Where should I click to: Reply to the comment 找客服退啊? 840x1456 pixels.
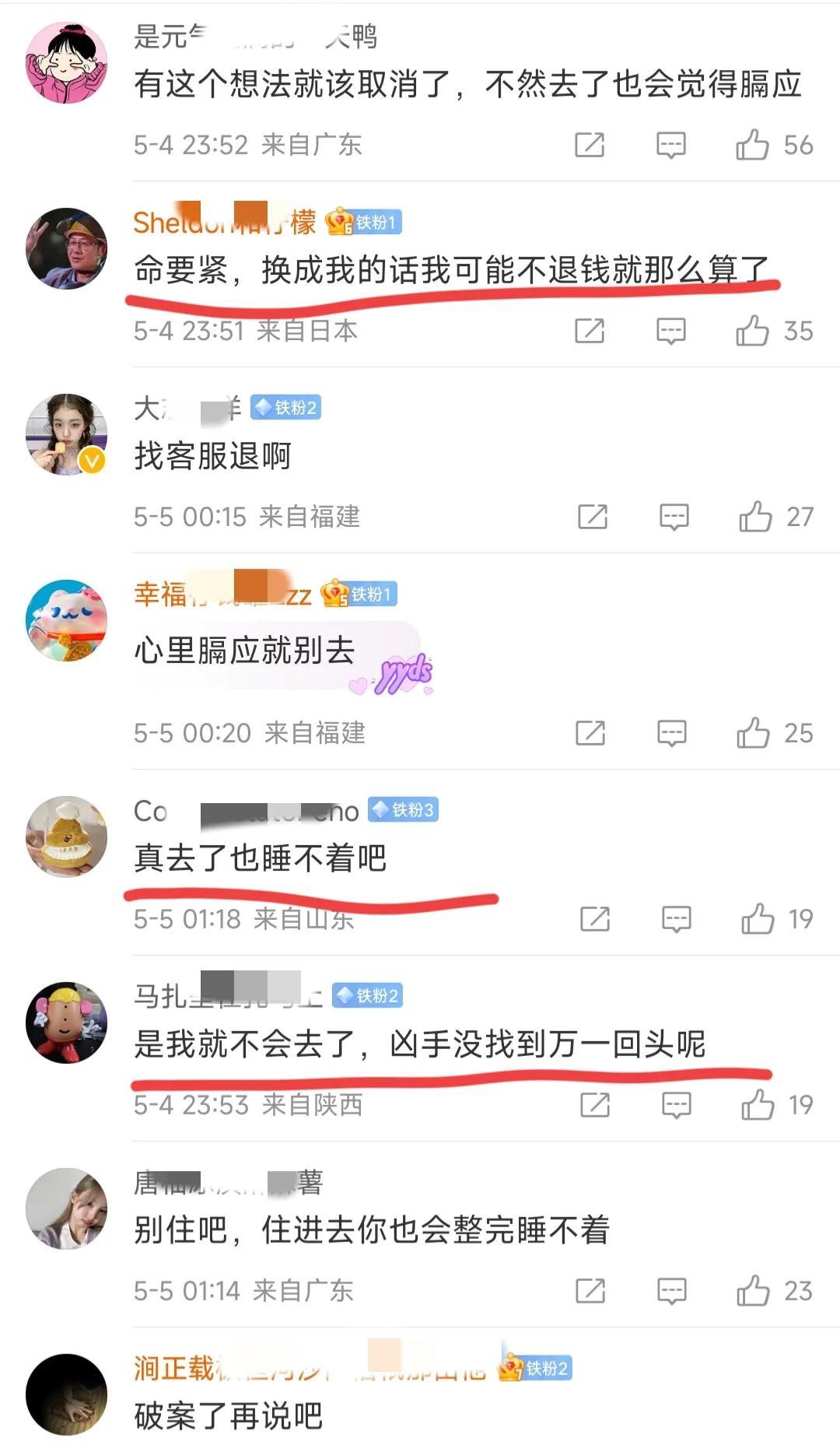click(x=674, y=517)
